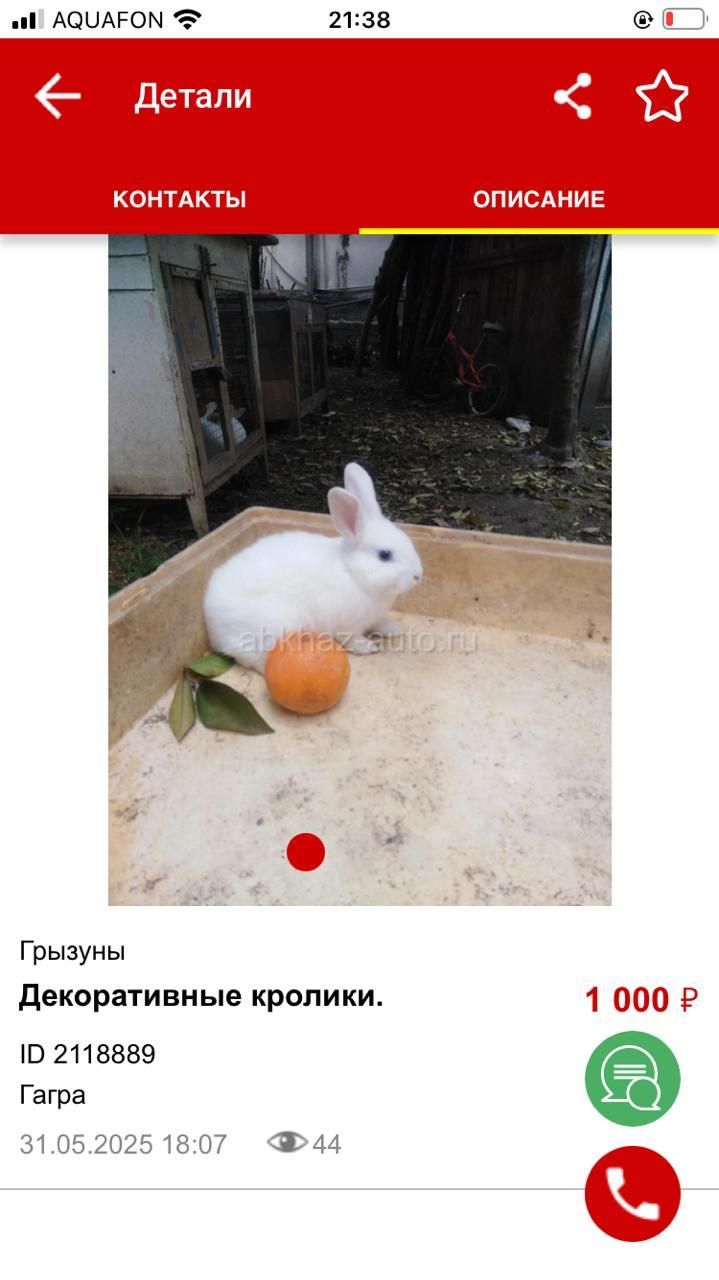Add listing to favorites with star
Screen dimensions: 719x1280
[x=662, y=97]
